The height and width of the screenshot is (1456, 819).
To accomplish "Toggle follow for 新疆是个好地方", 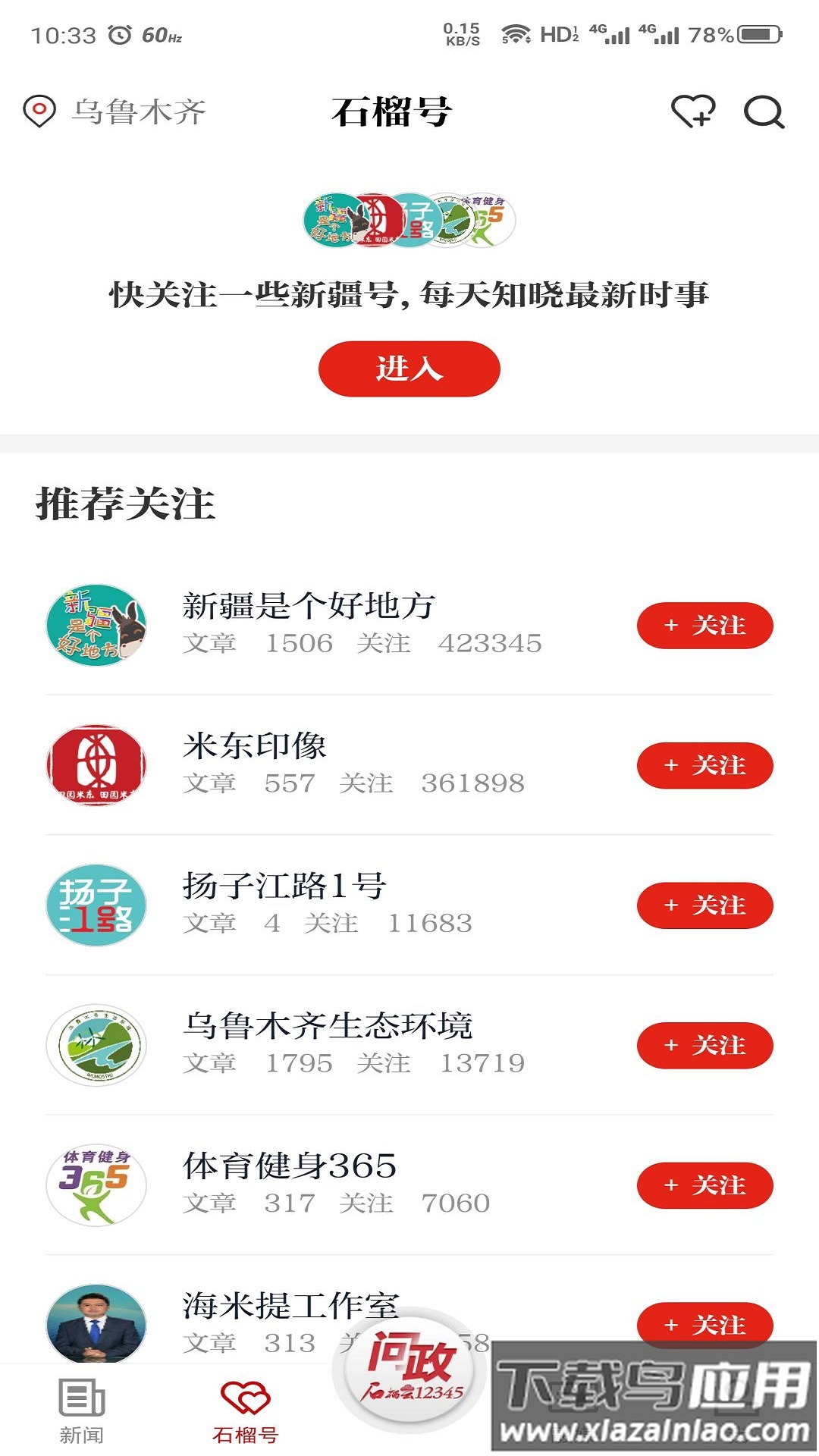I will pyautogui.click(x=704, y=624).
